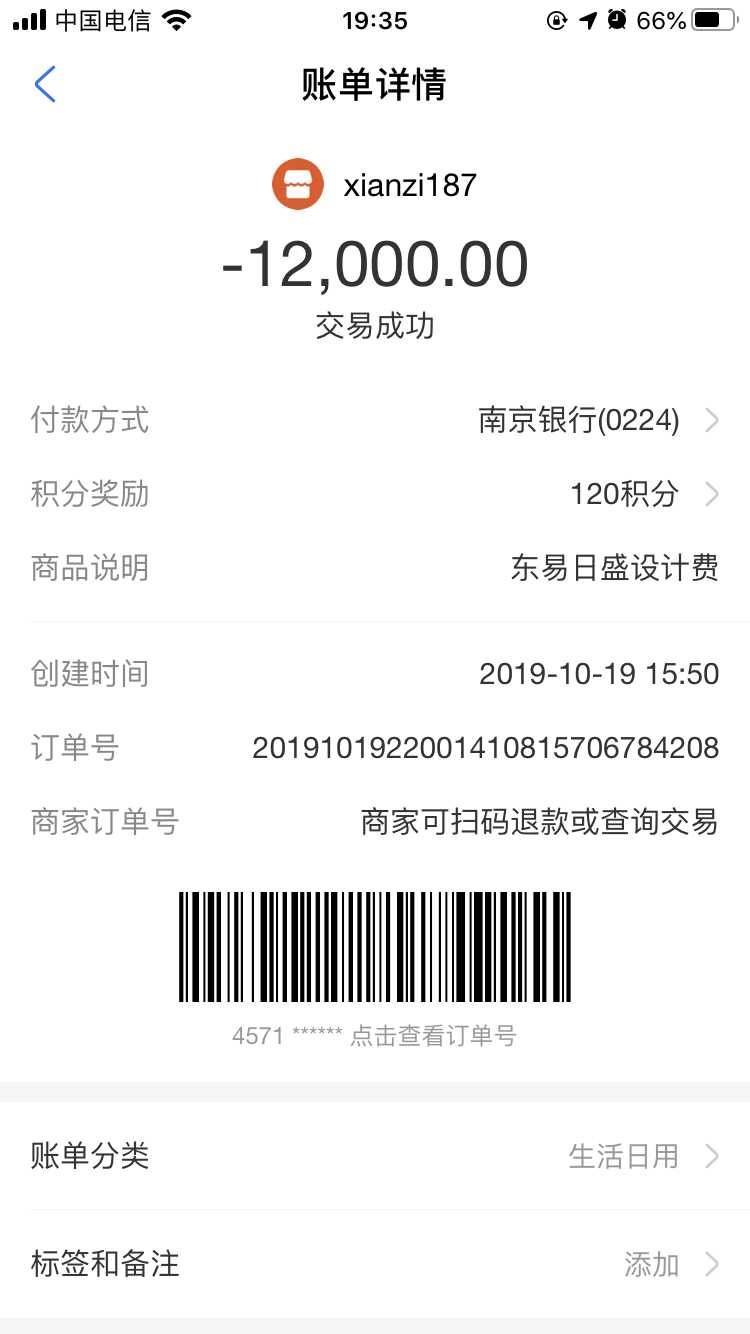
Task: Go back from 账单详情 page
Action: click(x=45, y=85)
